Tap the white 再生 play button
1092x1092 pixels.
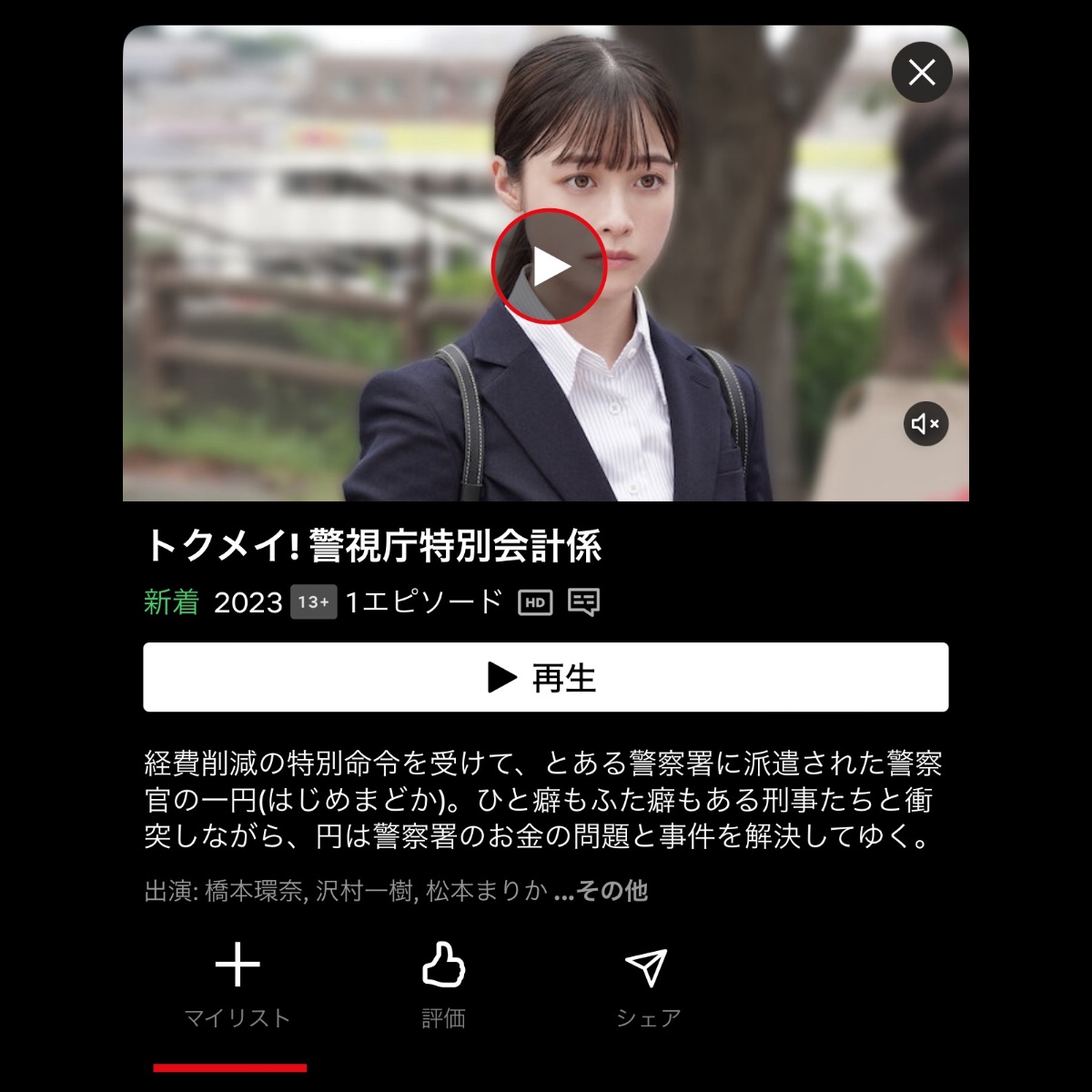pyautogui.click(x=545, y=677)
